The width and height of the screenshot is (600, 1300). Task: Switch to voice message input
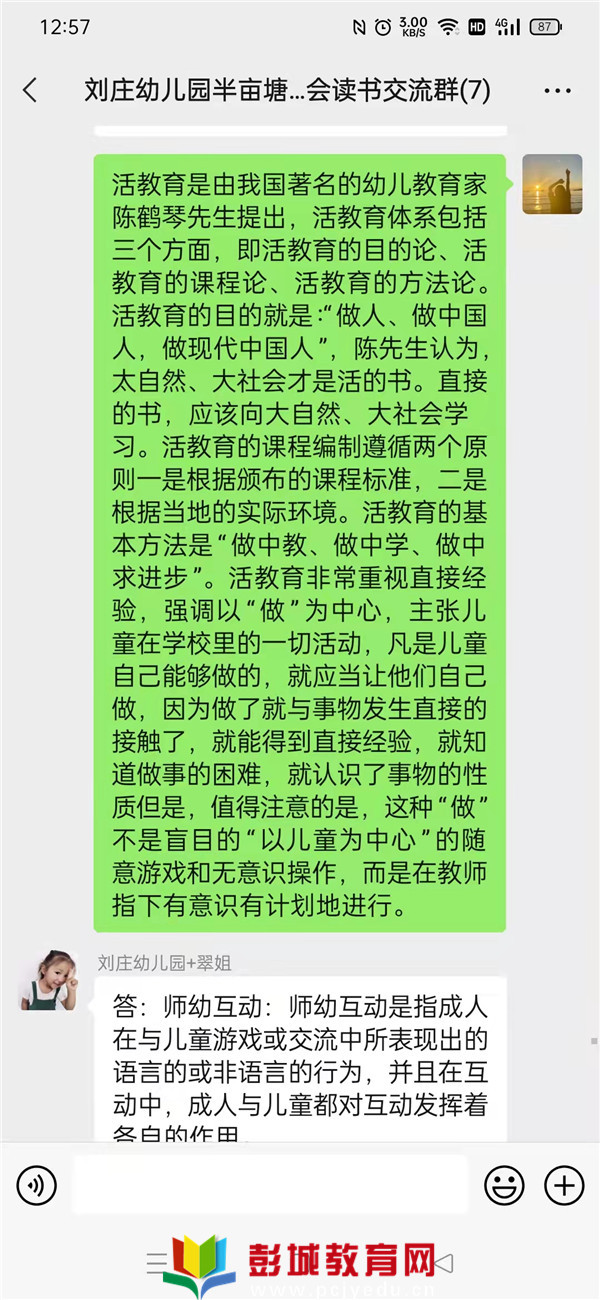click(x=37, y=1186)
